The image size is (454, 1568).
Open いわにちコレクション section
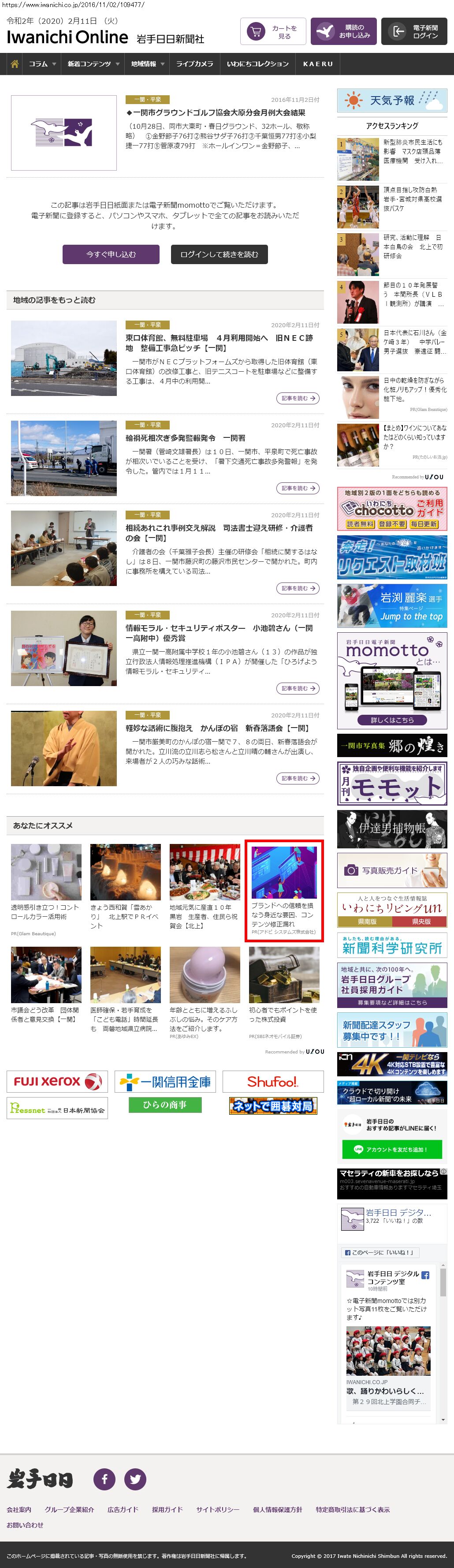[x=257, y=64]
